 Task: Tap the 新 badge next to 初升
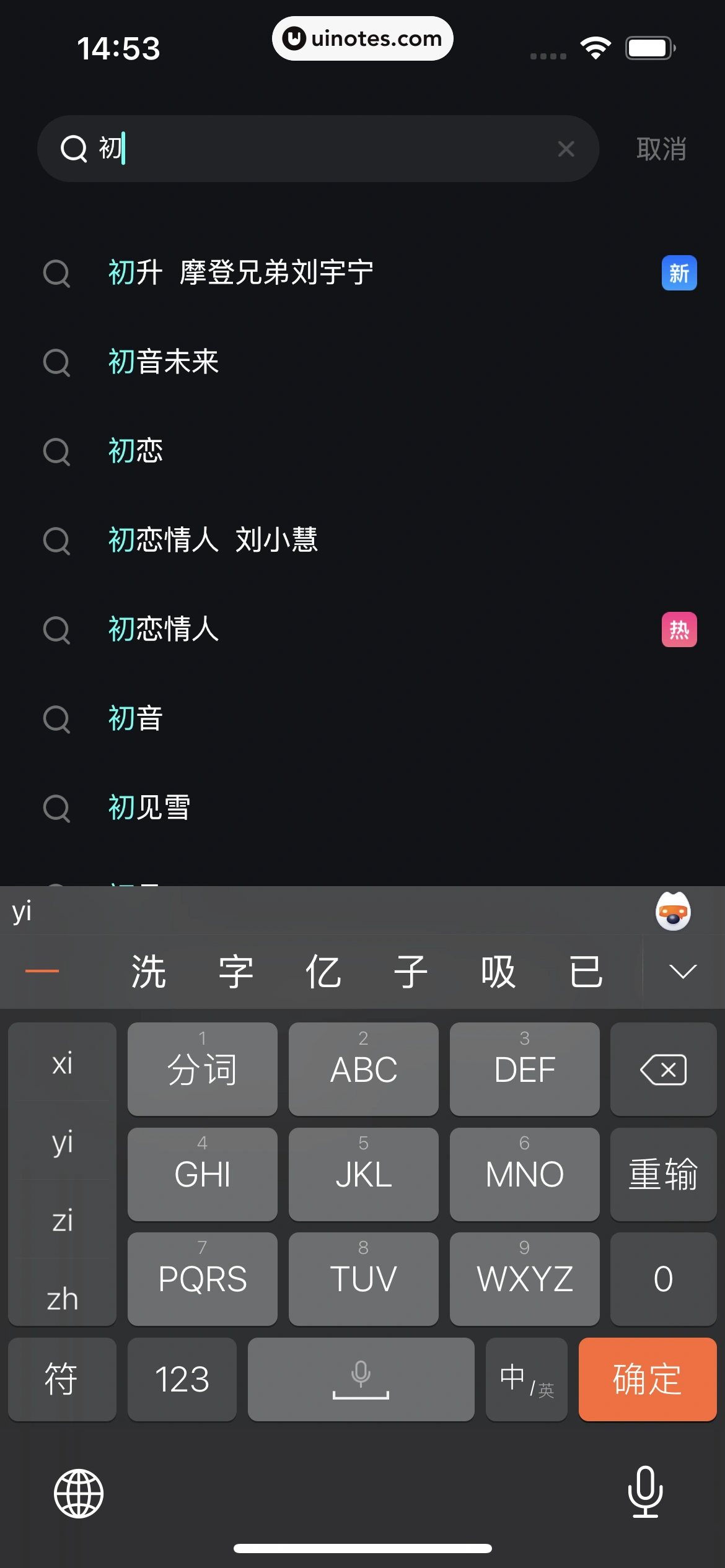coord(679,273)
